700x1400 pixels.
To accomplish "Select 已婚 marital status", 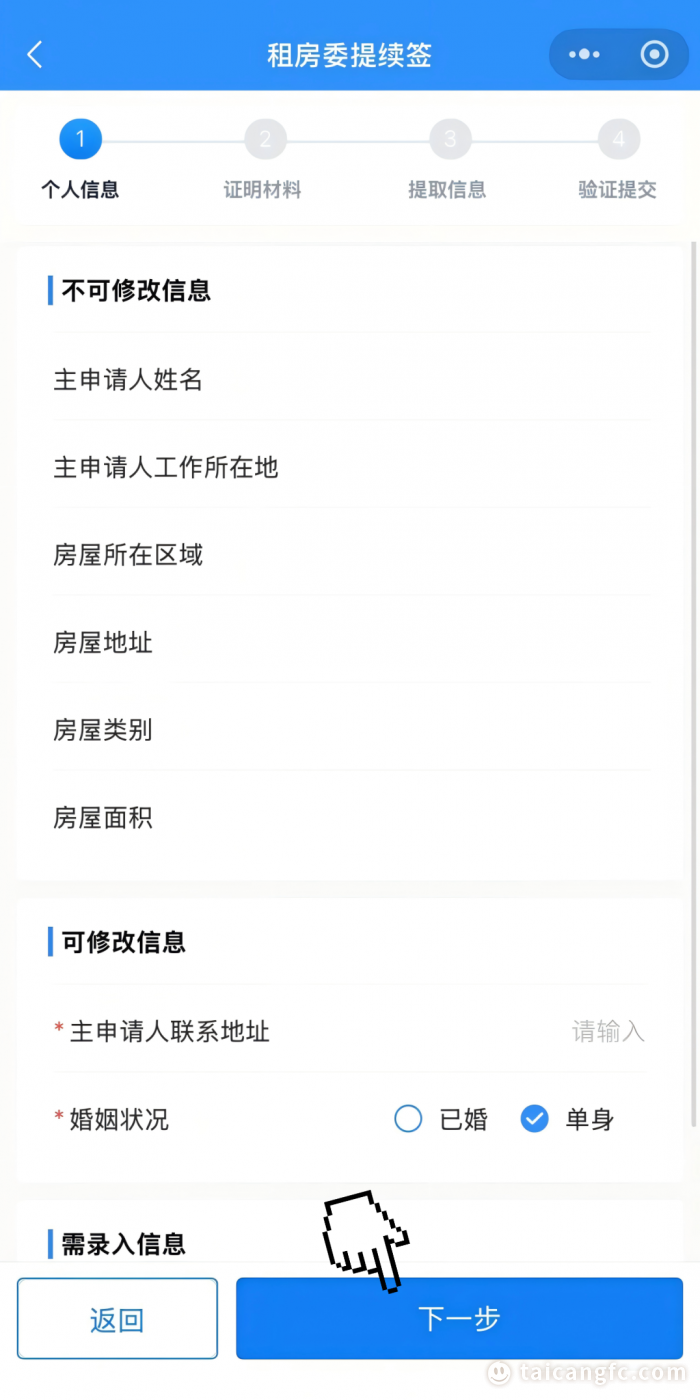I will [x=409, y=1119].
